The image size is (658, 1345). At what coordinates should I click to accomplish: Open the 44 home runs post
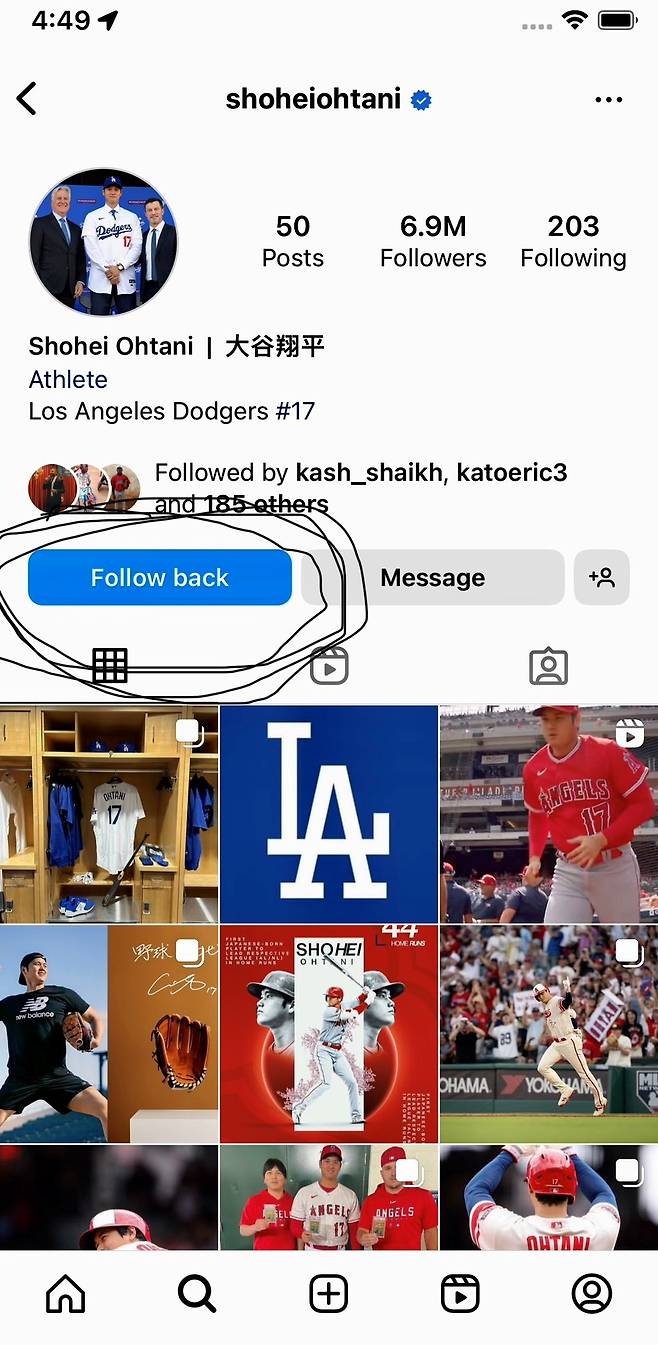click(329, 1034)
